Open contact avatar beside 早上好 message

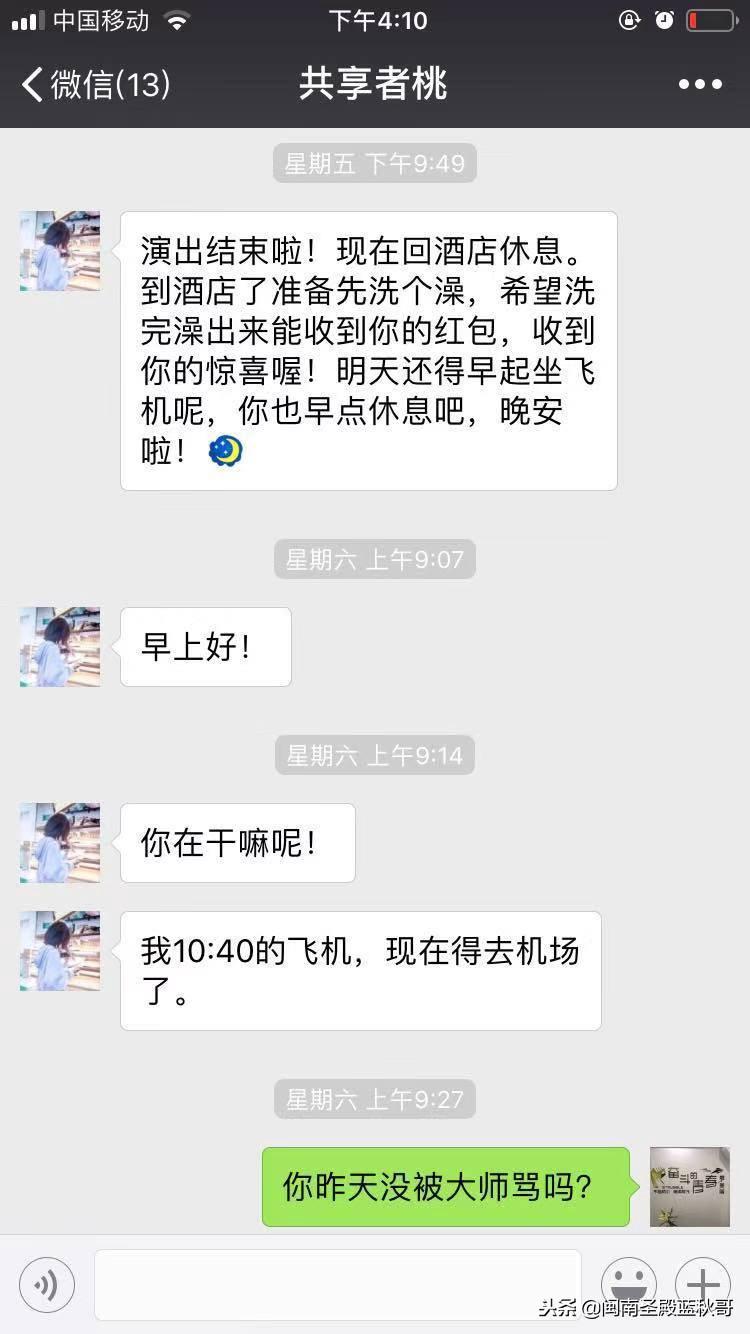click(60, 646)
